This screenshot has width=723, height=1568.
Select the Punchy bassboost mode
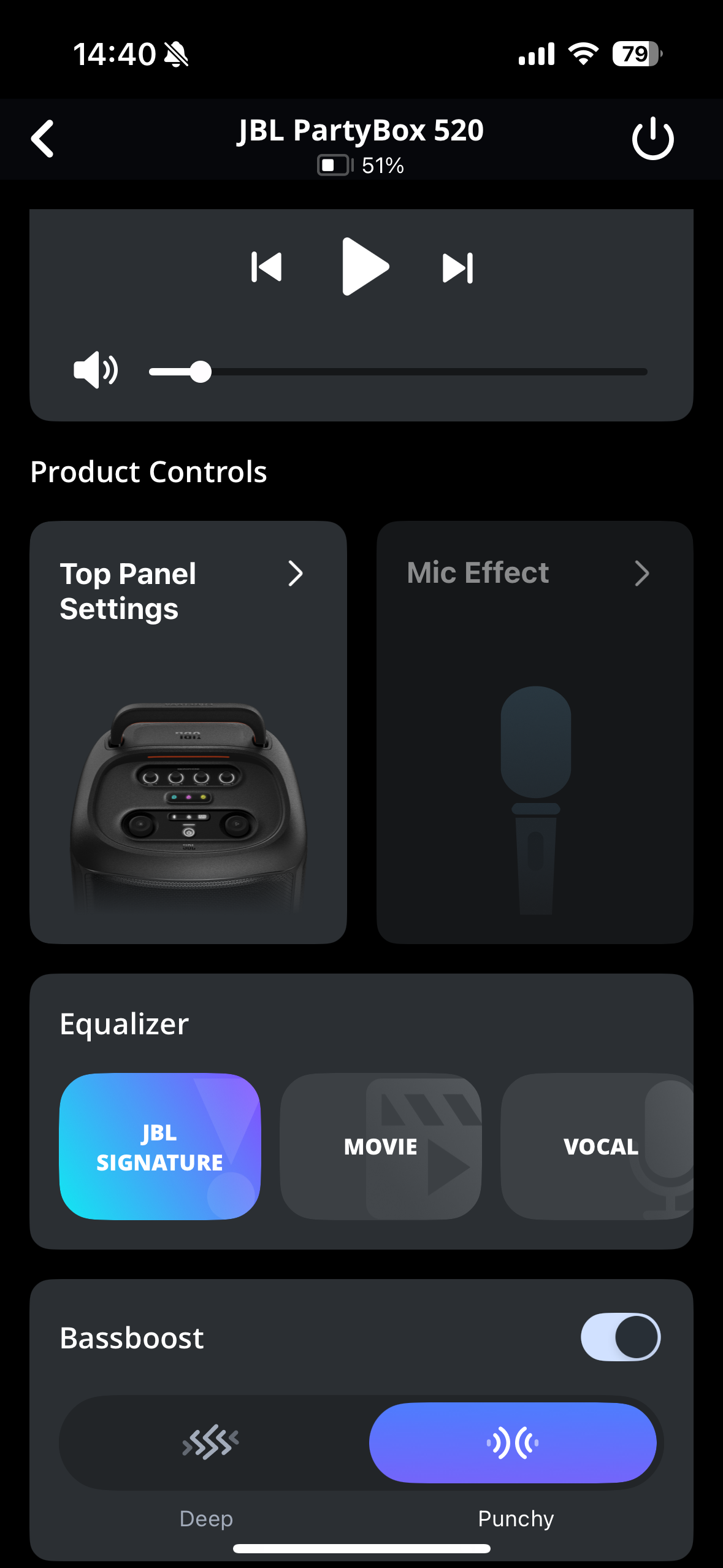click(x=513, y=1442)
